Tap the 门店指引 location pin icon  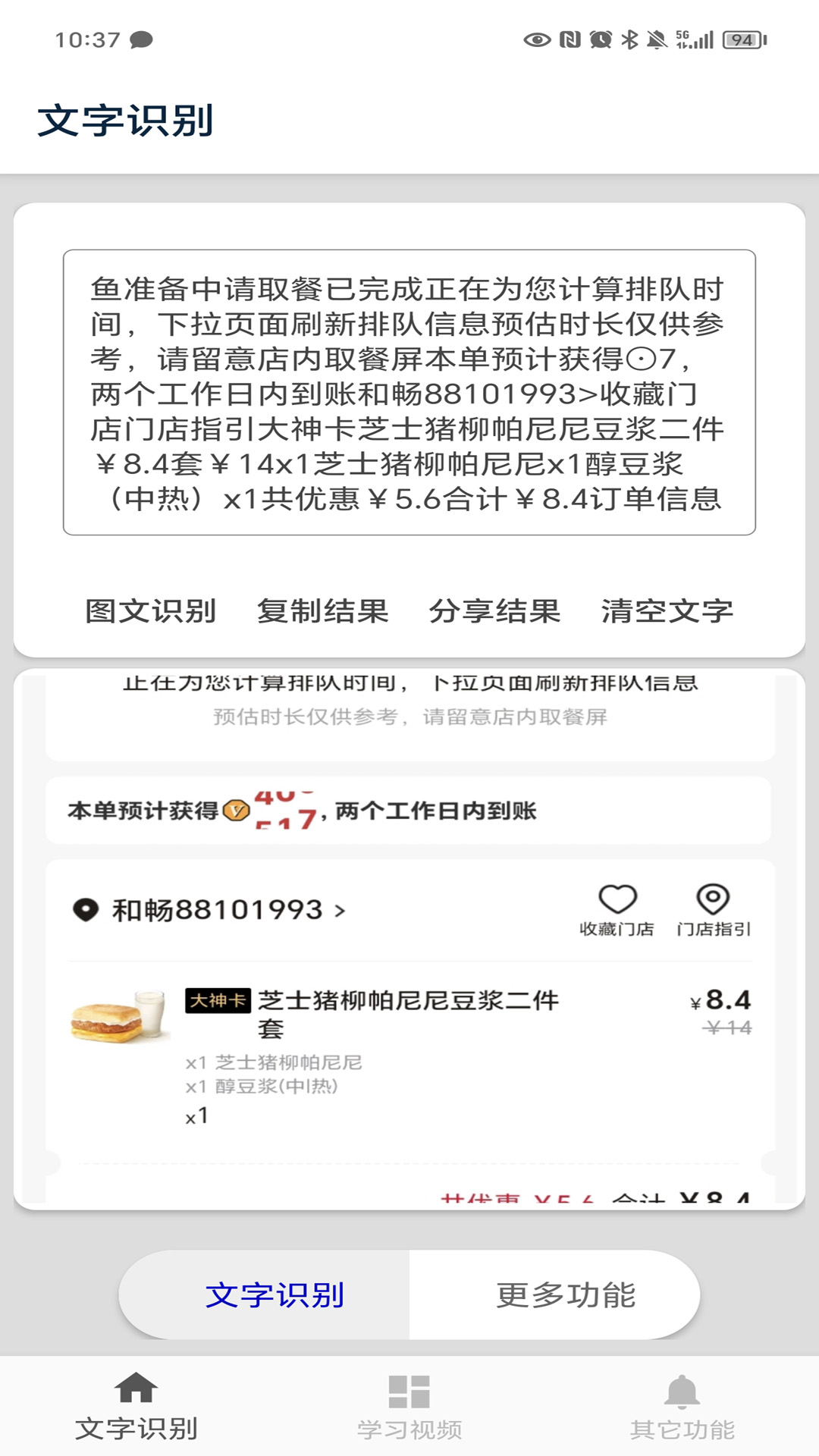pos(714,901)
